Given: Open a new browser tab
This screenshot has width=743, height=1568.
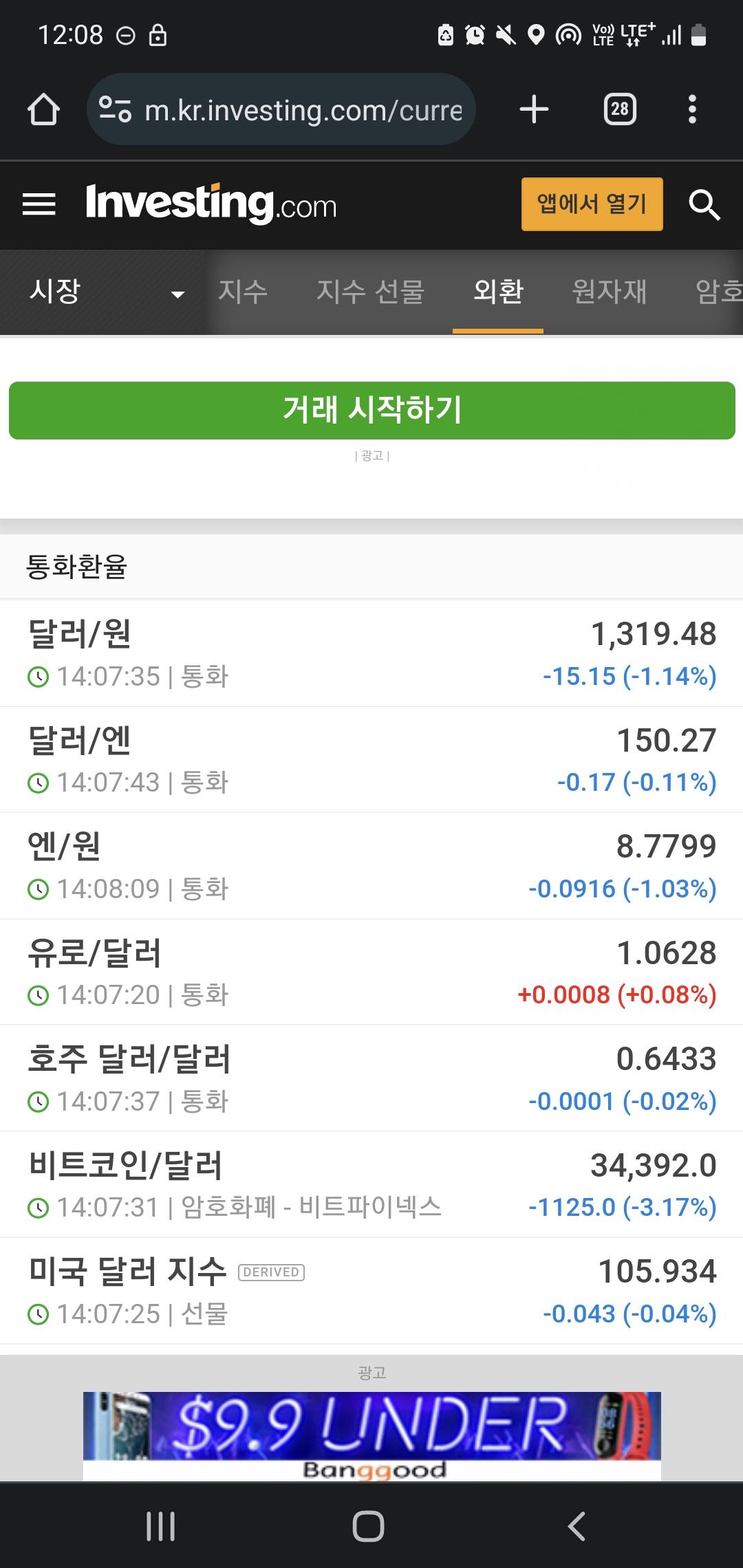Looking at the screenshot, I should (534, 109).
